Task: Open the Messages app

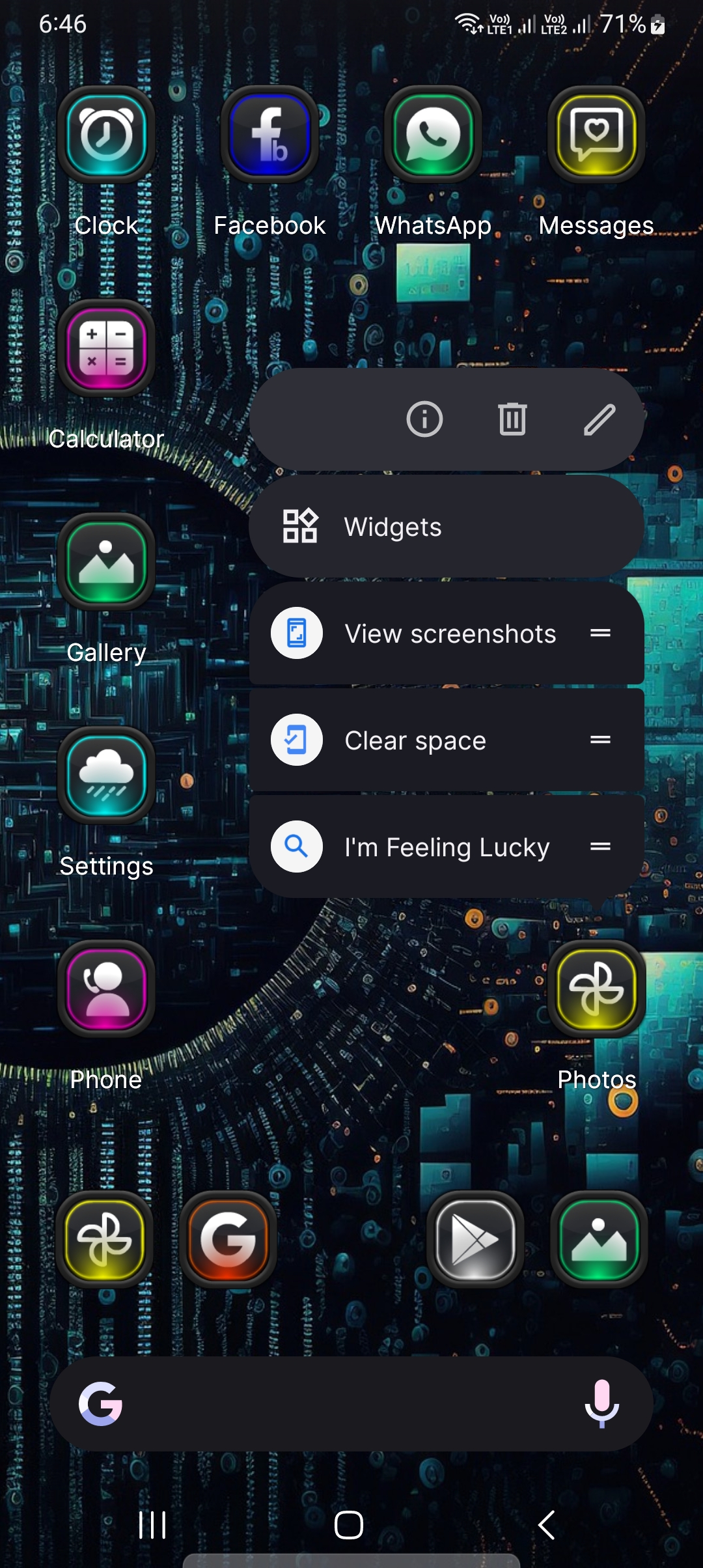Action: pos(596,135)
